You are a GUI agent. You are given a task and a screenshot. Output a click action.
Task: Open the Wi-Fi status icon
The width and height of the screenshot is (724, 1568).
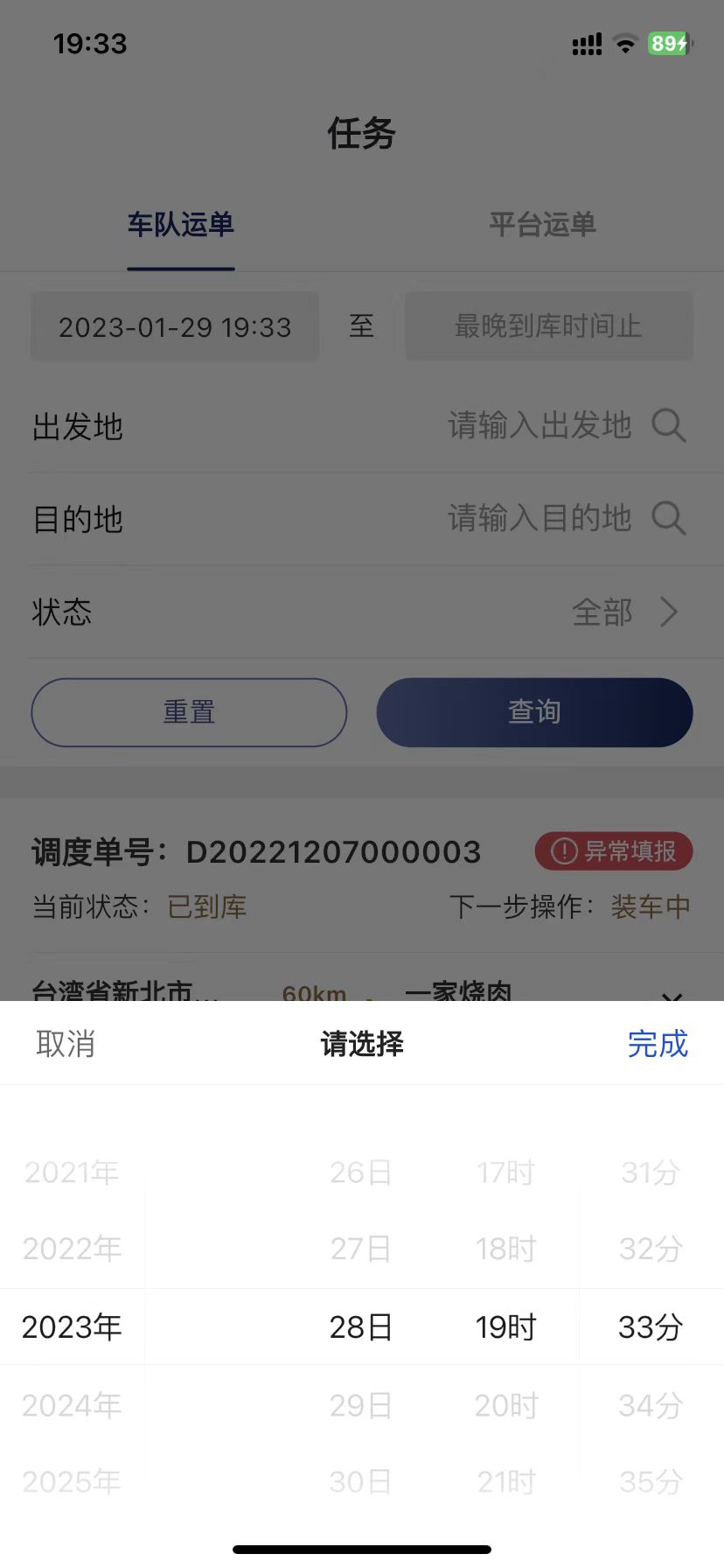pyautogui.click(x=624, y=44)
